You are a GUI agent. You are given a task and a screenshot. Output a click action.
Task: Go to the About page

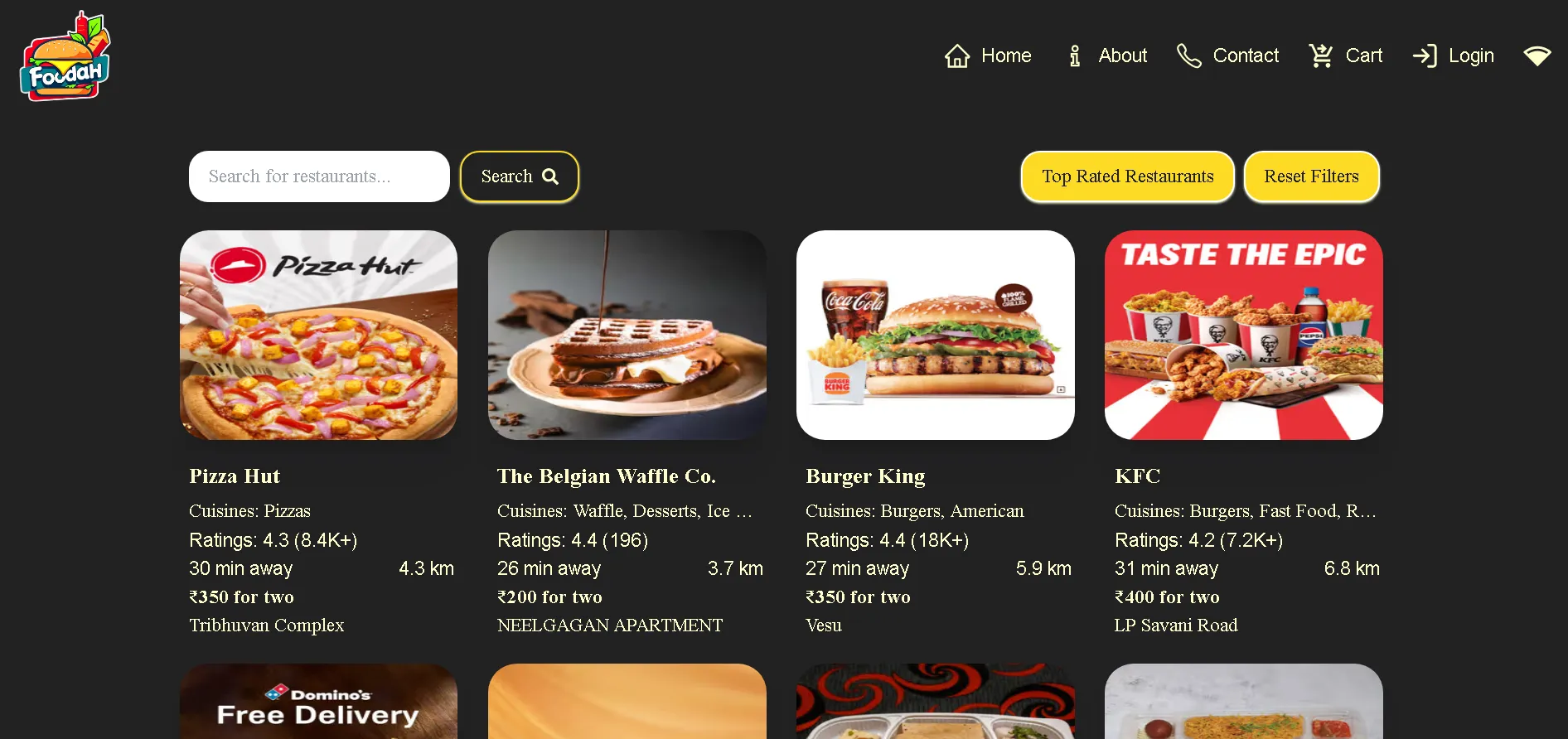[1107, 56]
